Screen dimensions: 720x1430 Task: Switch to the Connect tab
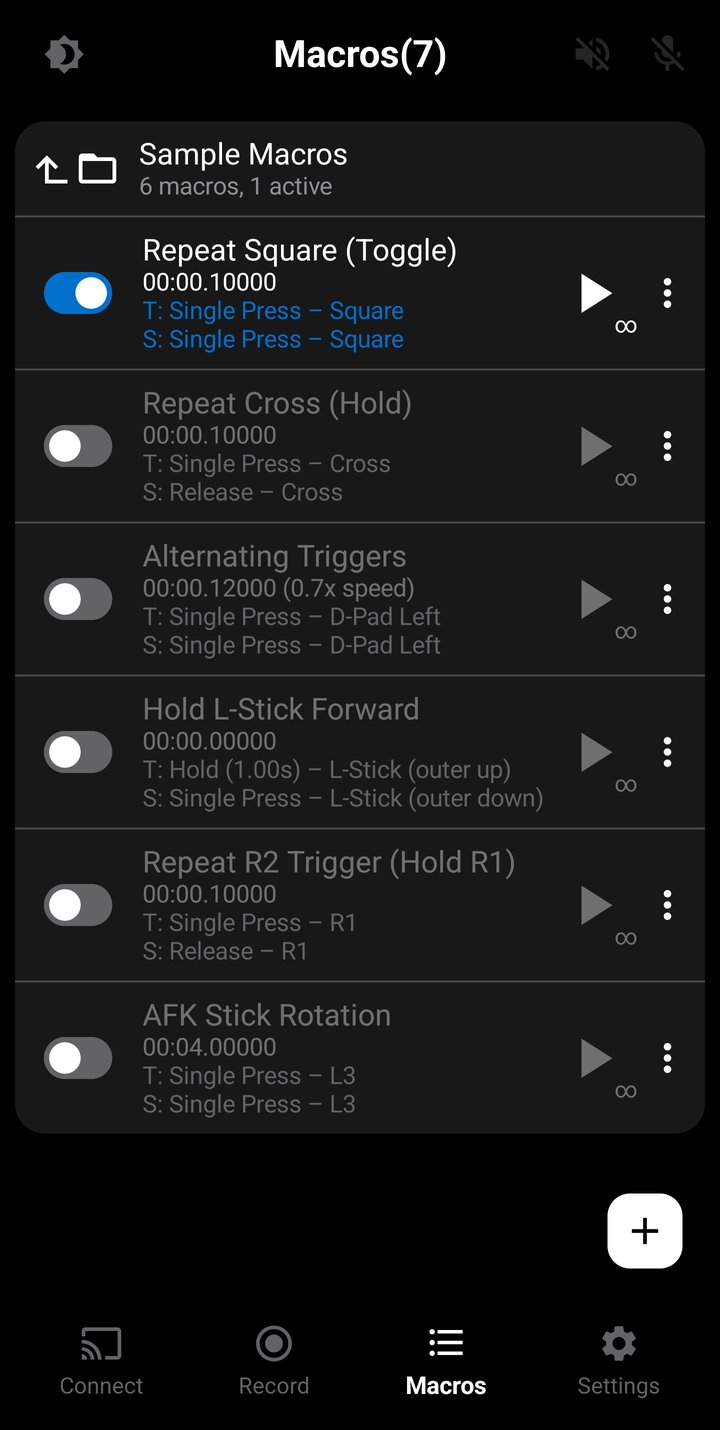point(100,1360)
